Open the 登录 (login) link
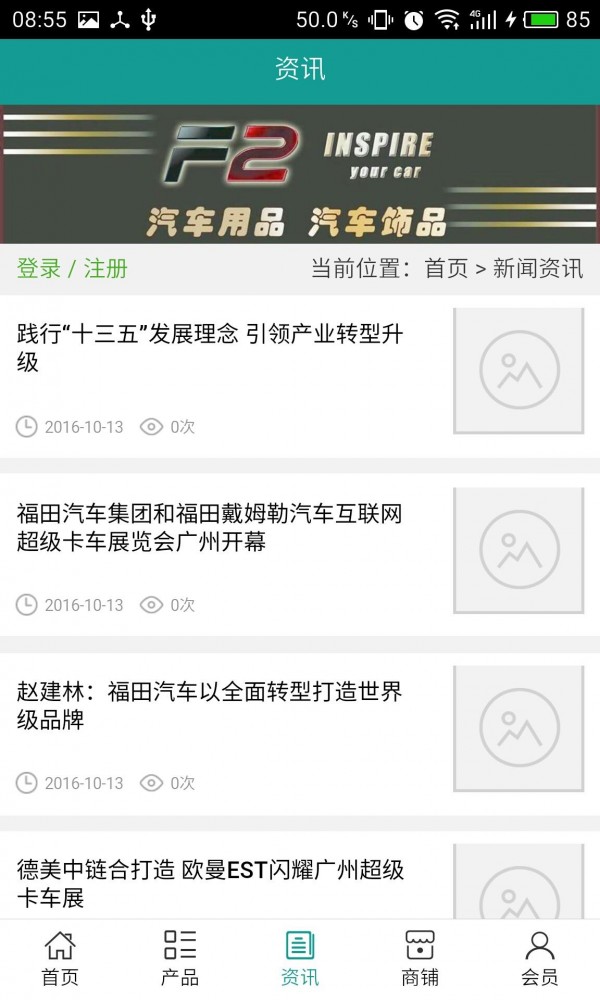 click(x=39, y=269)
